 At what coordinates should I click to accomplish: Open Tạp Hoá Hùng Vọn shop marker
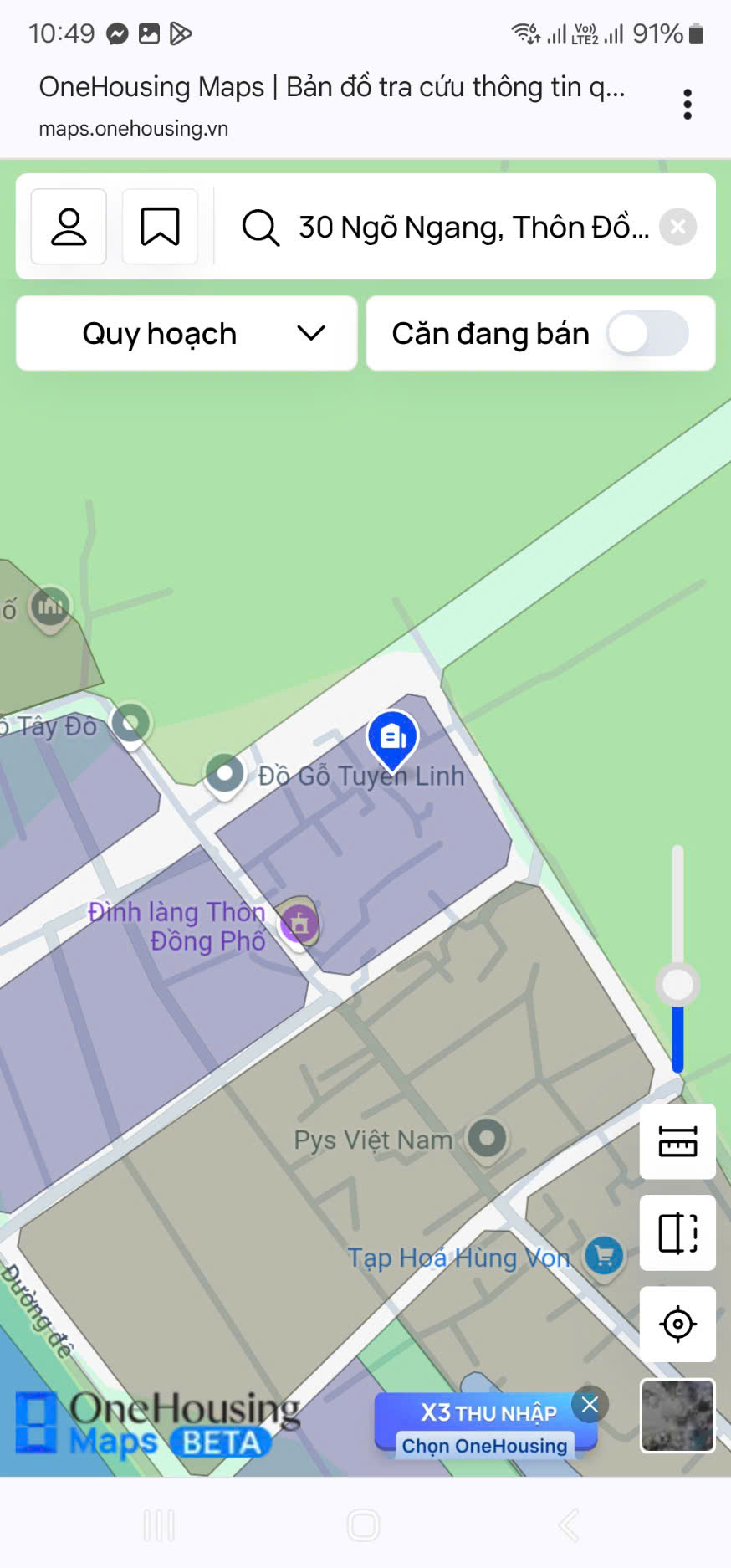604,1256
